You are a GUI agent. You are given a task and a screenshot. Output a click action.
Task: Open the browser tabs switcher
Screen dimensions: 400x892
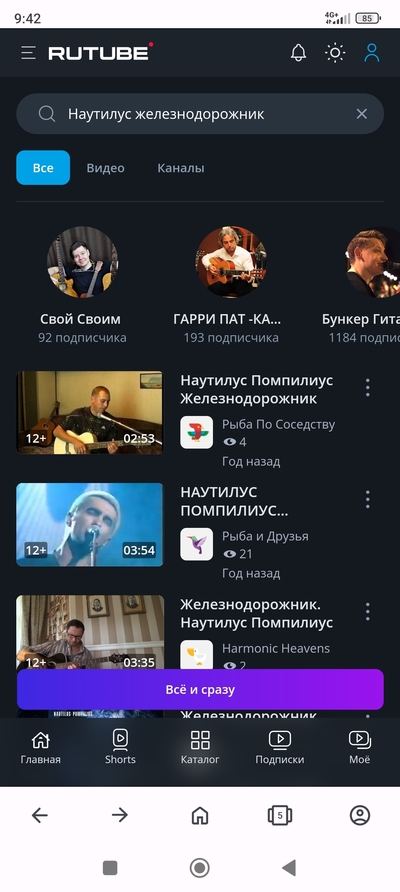click(280, 815)
